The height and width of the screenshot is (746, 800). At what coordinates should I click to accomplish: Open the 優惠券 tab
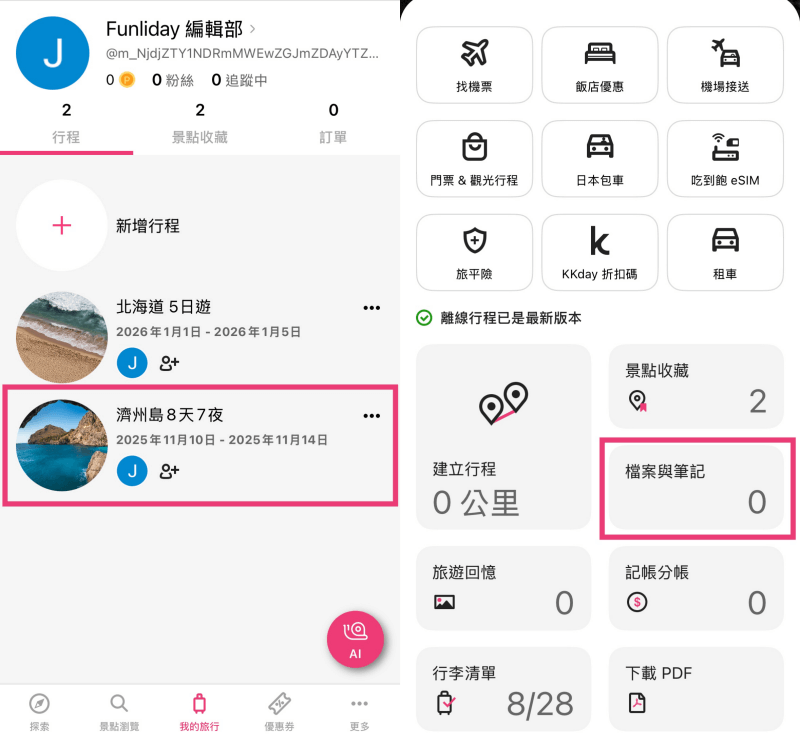[280, 712]
